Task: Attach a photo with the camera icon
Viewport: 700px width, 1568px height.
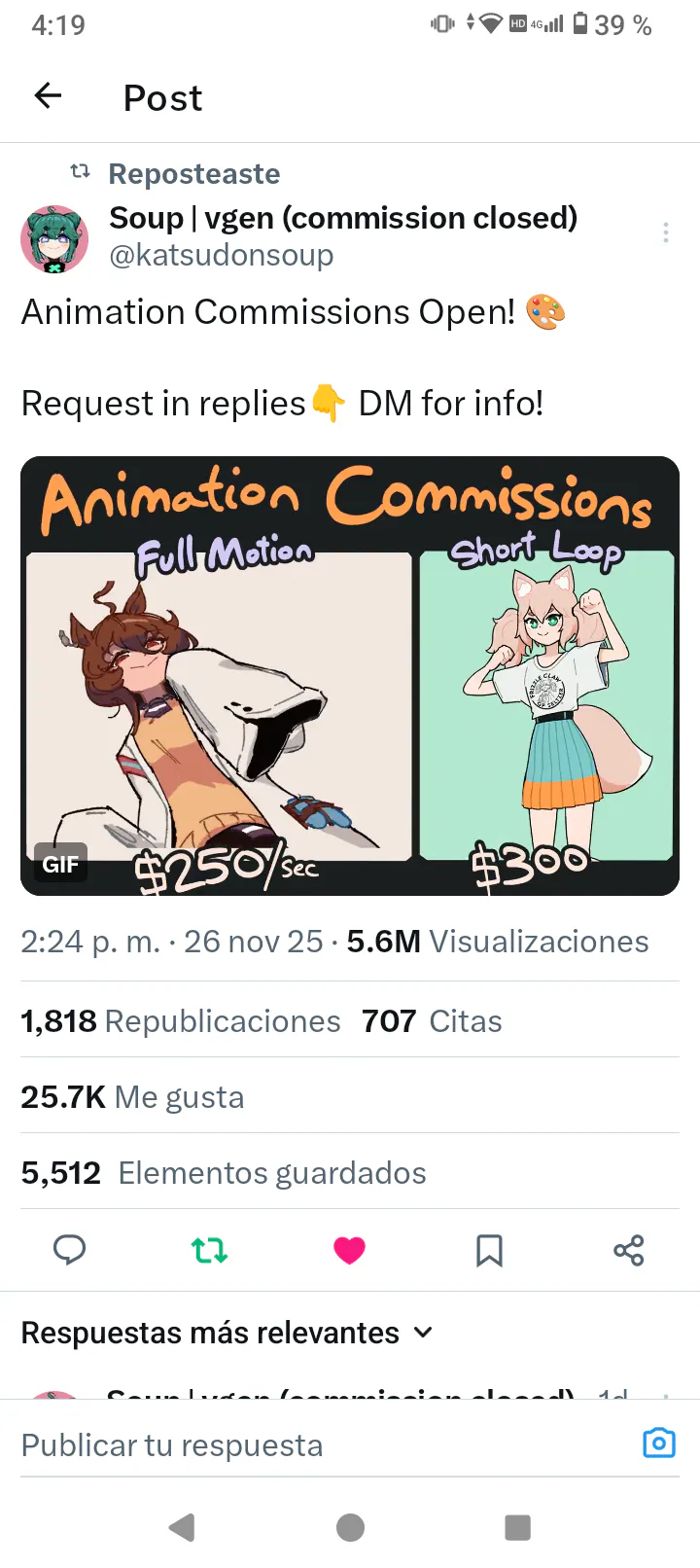Action: pyautogui.click(x=659, y=1443)
